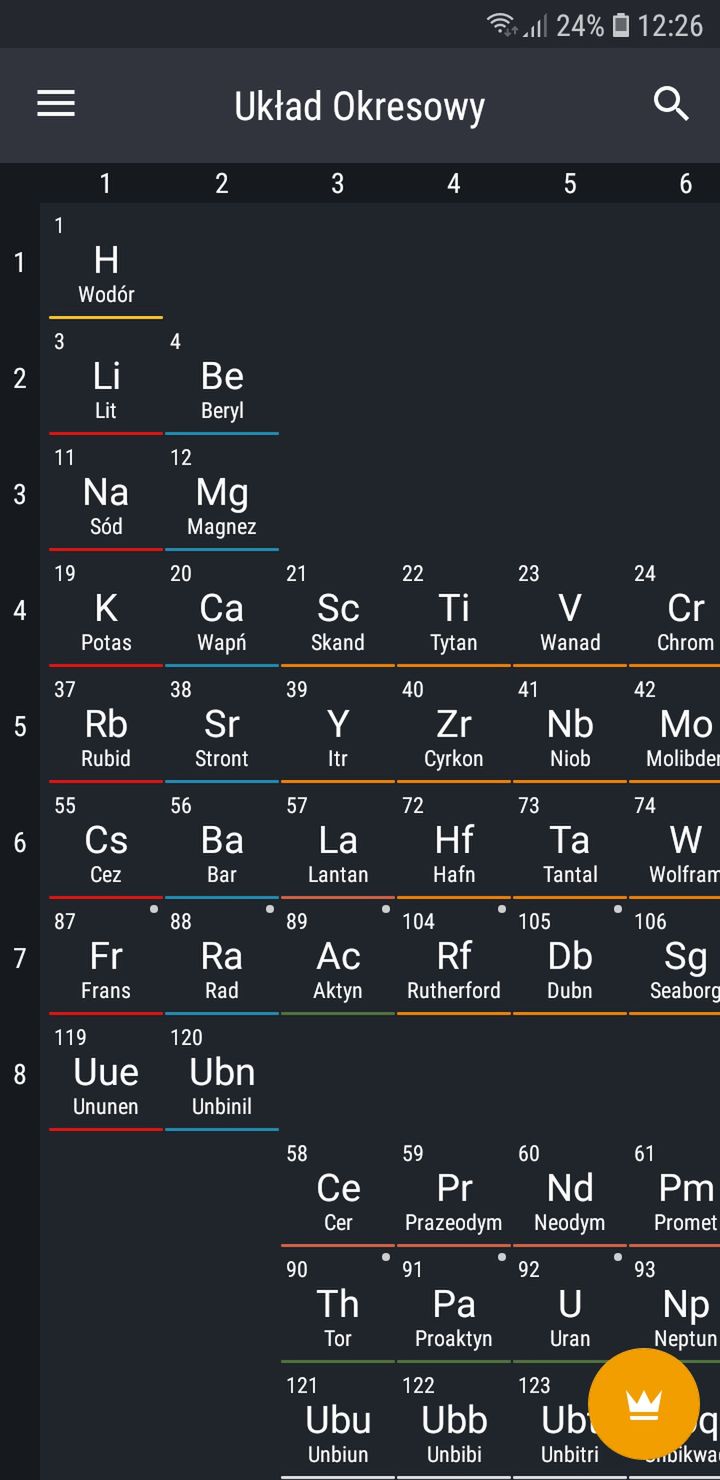
Task: Tap the Bar (Ba) element tile
Action: pyautogui.click(x=222, y=843)
